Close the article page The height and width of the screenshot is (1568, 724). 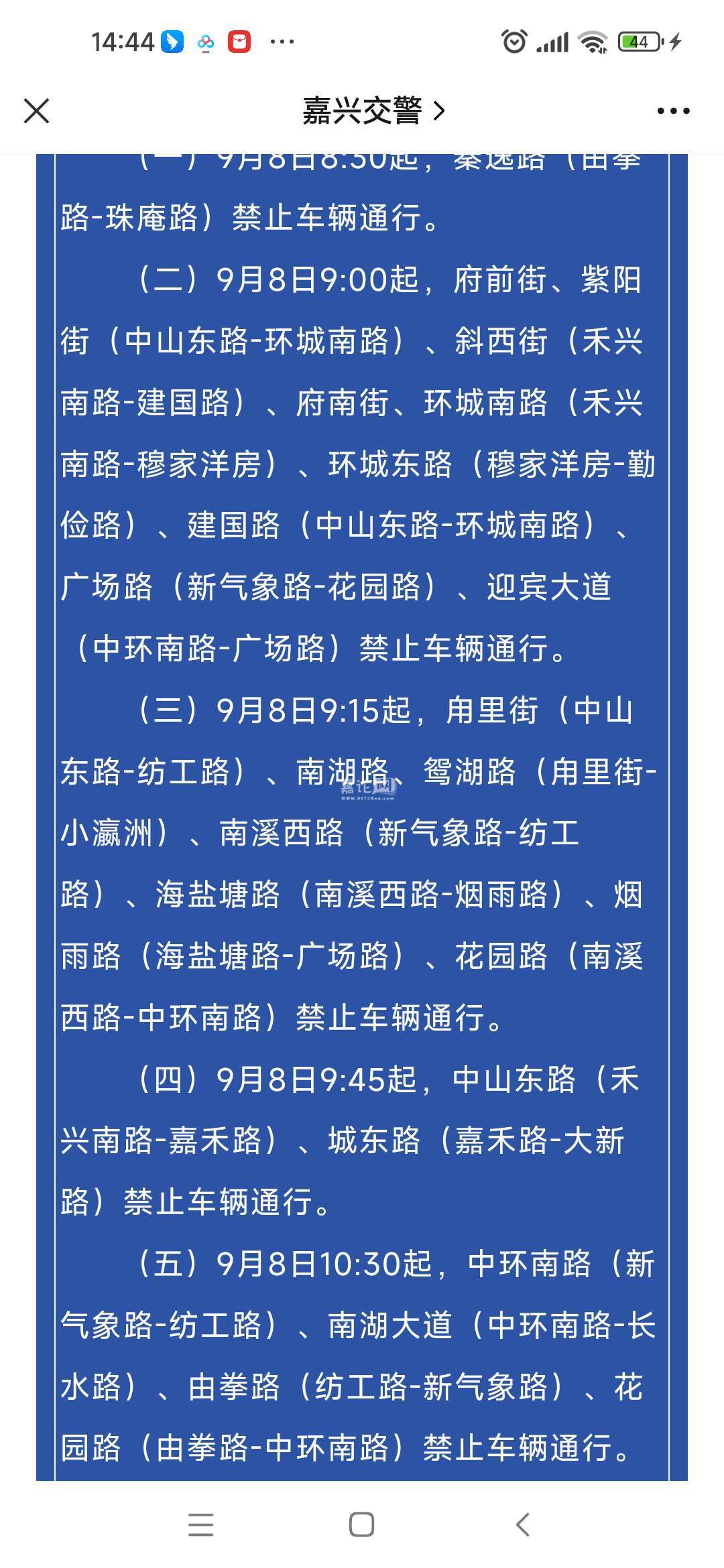37,111
